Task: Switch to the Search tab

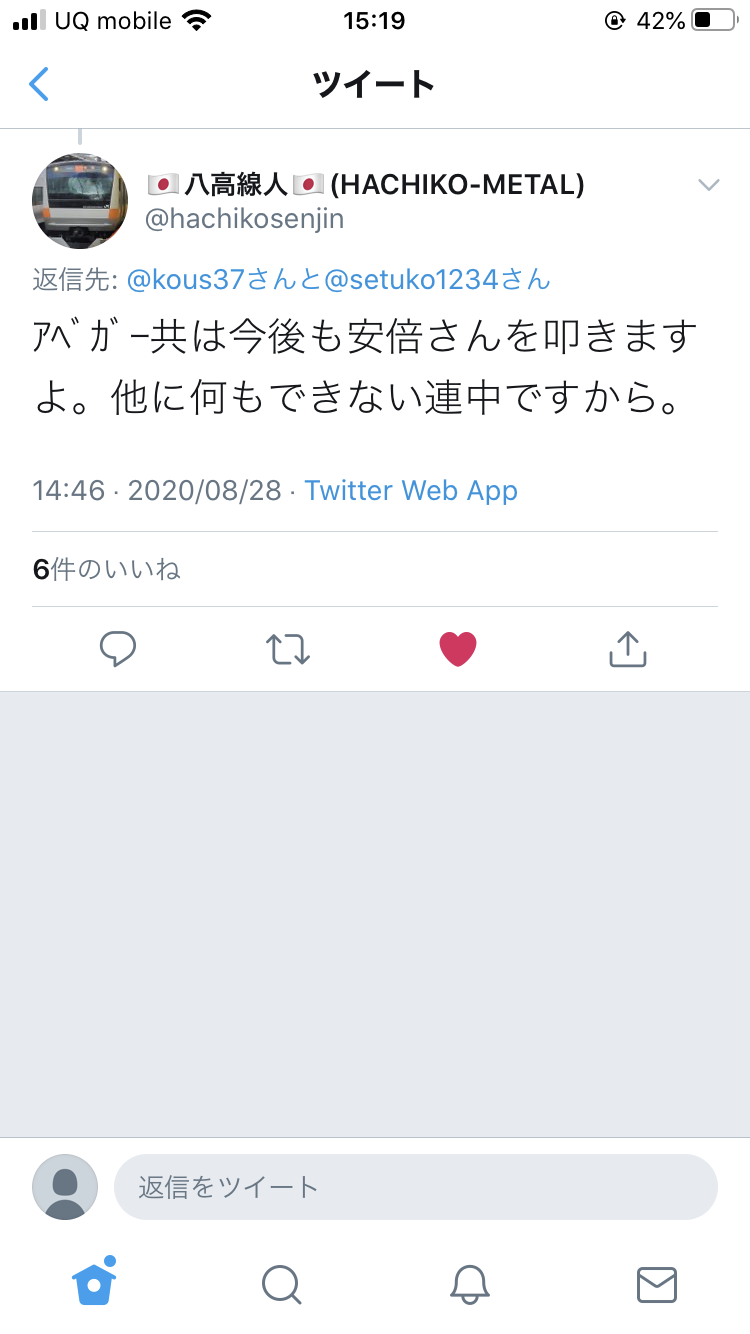Action: [281, 1284]
